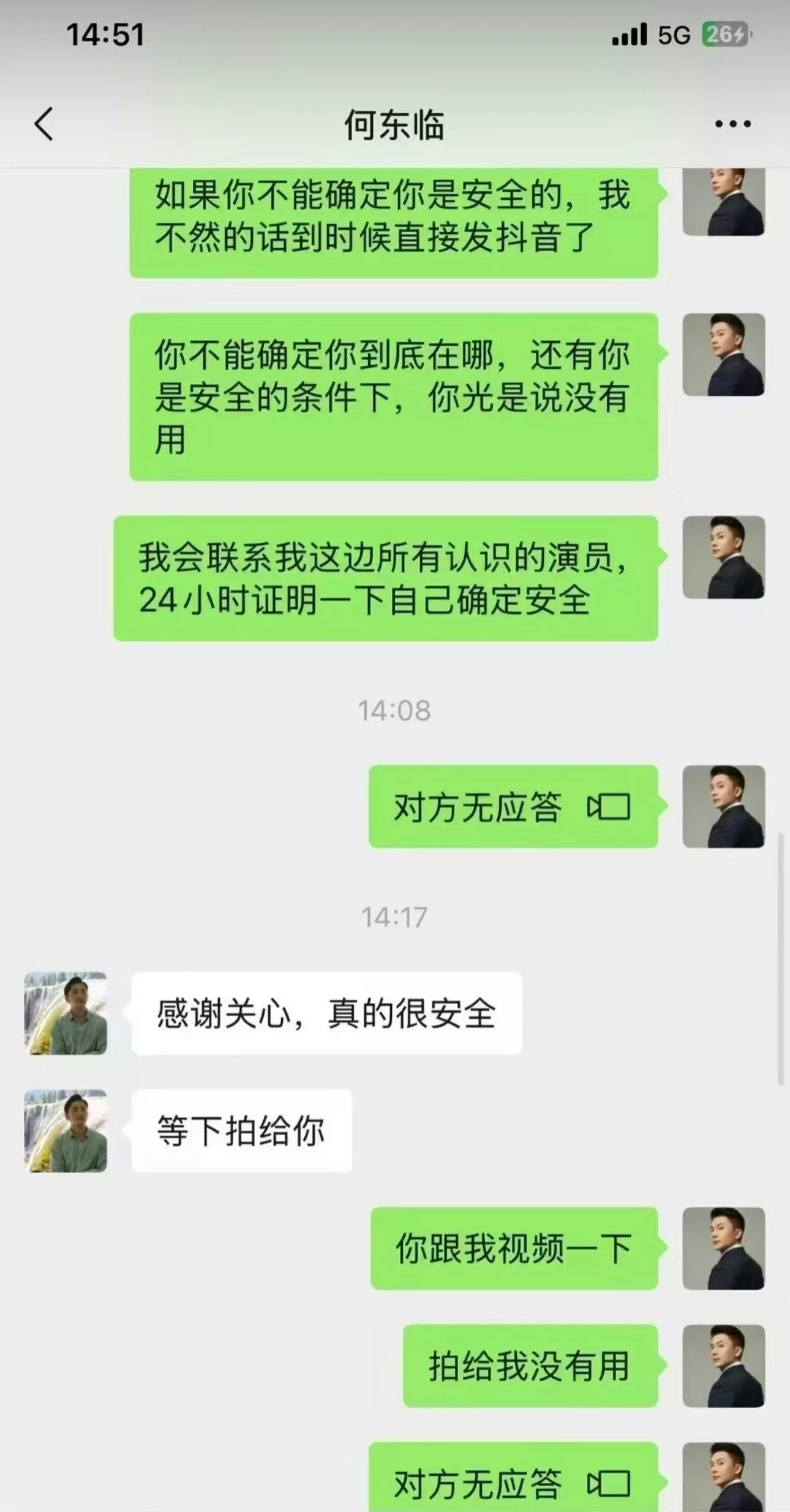Tap the chat title 何东临
This screenshot has height=1512, width=790.
[395, 123]
